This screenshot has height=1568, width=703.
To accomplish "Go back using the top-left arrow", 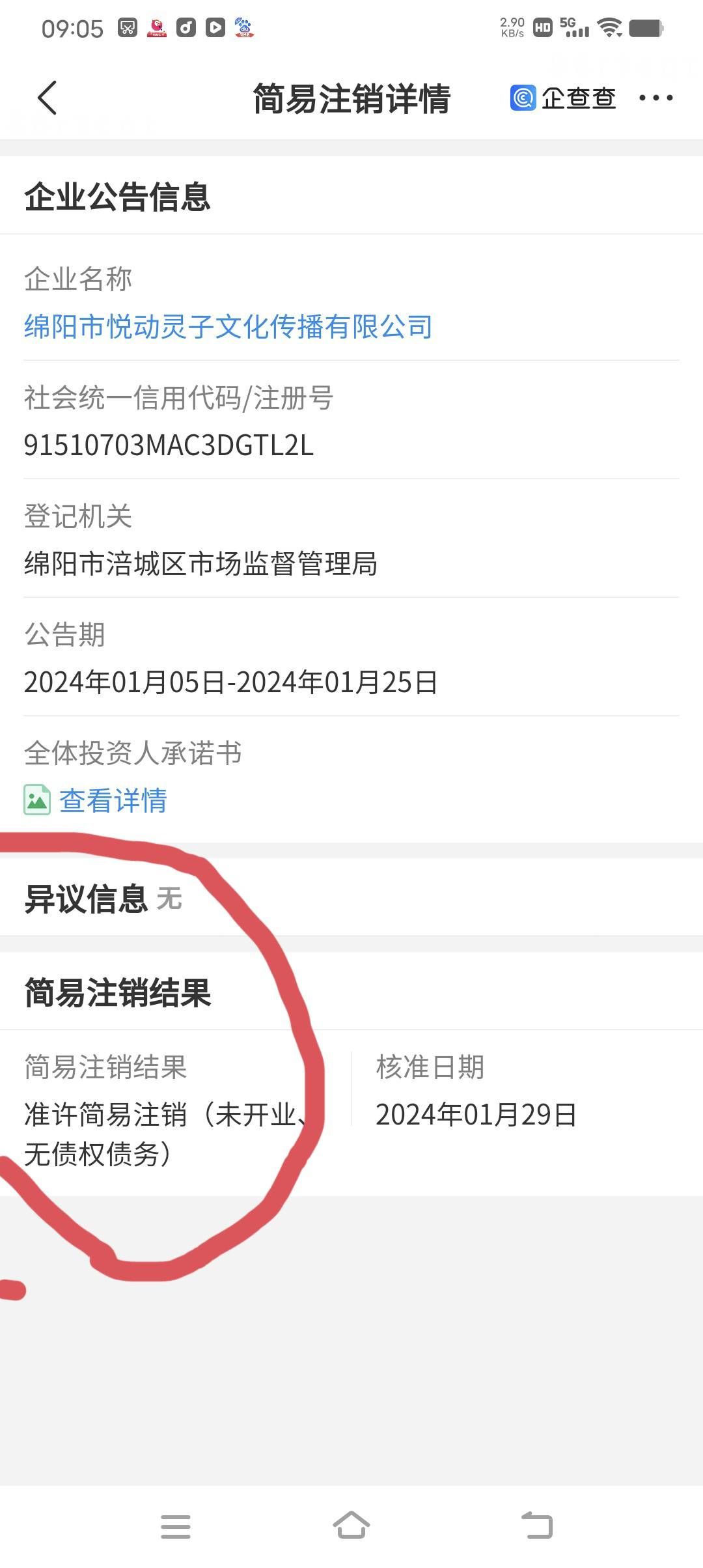I will 48,98.
